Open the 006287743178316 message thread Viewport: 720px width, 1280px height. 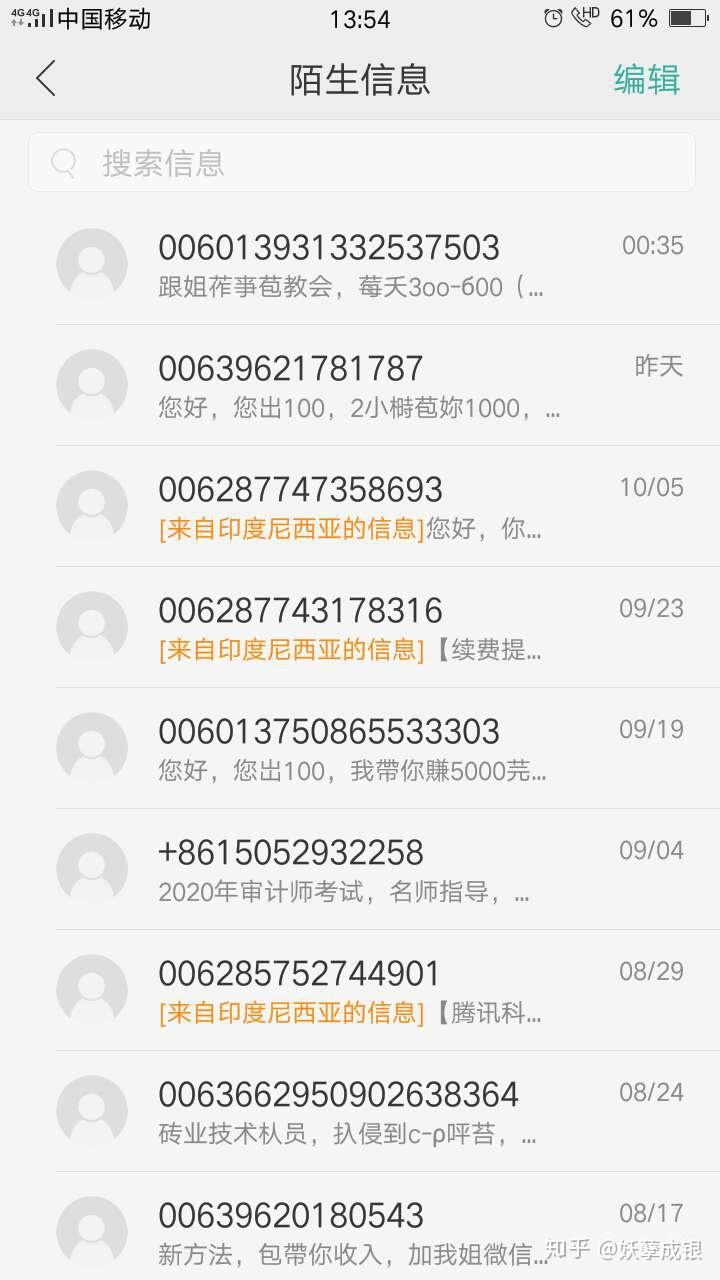pyautogui.click(x=360, y=628)
